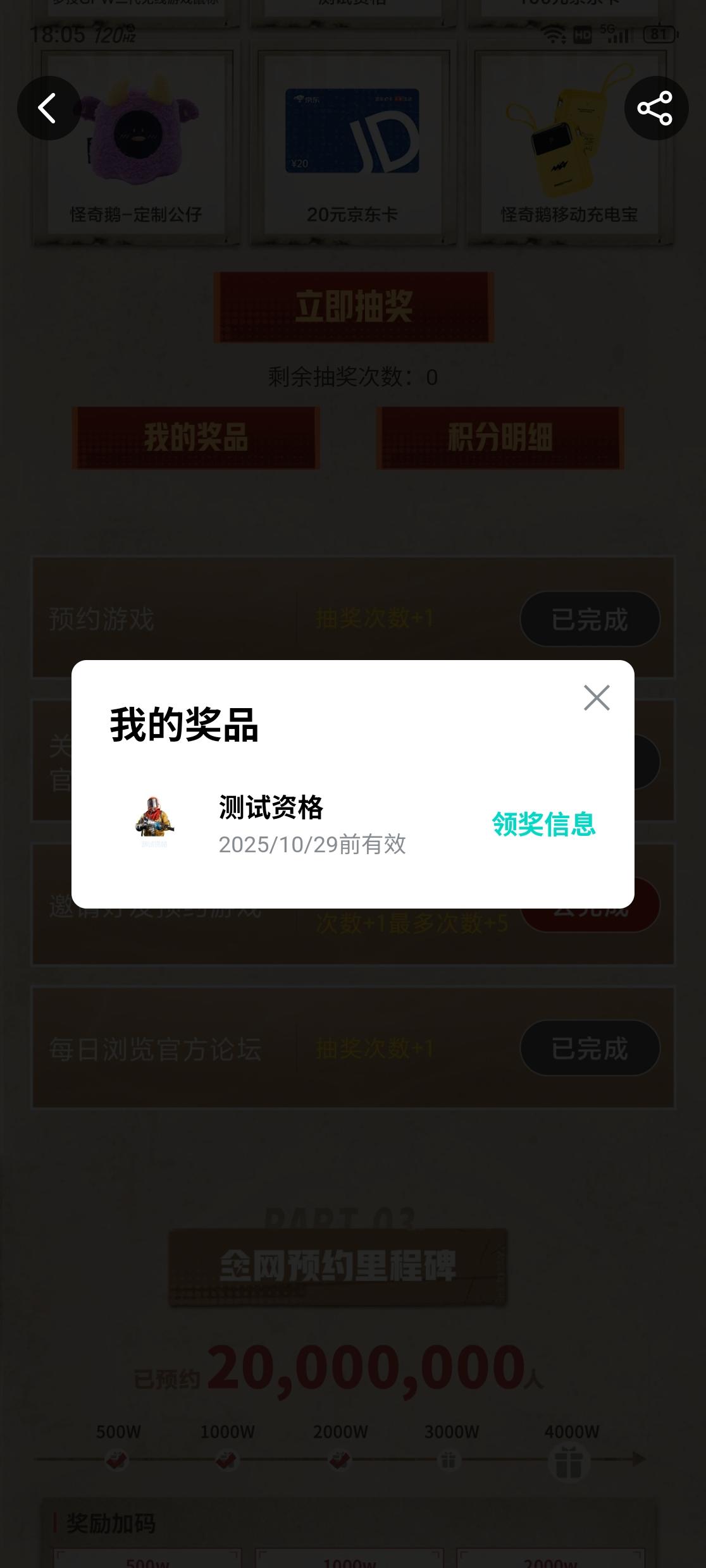Image resolution: width=706 pixels, height=1568 pixels.
Task: Close the 我的奖品 dialog
Action: 596,698
